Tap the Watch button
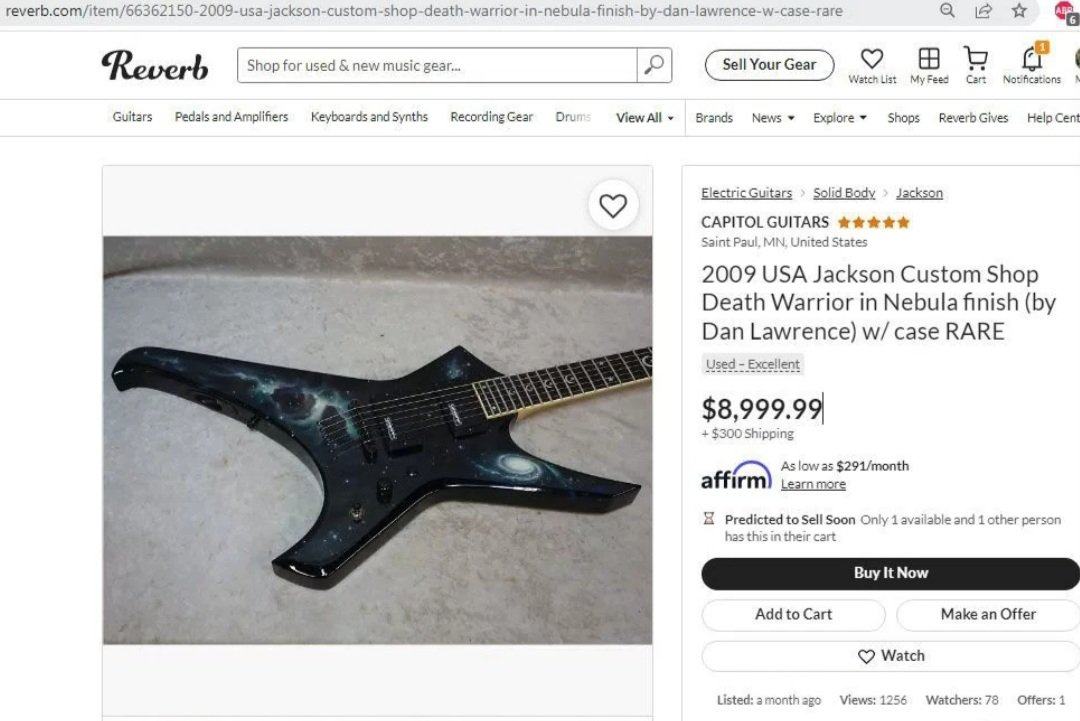 (x=890, y=656)
